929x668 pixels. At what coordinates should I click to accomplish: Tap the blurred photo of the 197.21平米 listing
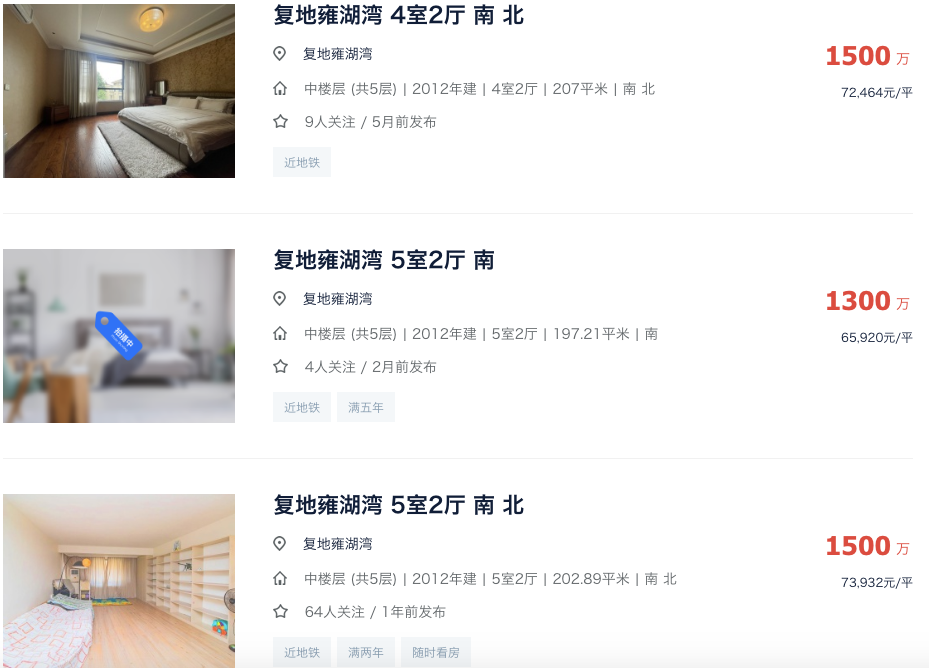click(119, 335)
